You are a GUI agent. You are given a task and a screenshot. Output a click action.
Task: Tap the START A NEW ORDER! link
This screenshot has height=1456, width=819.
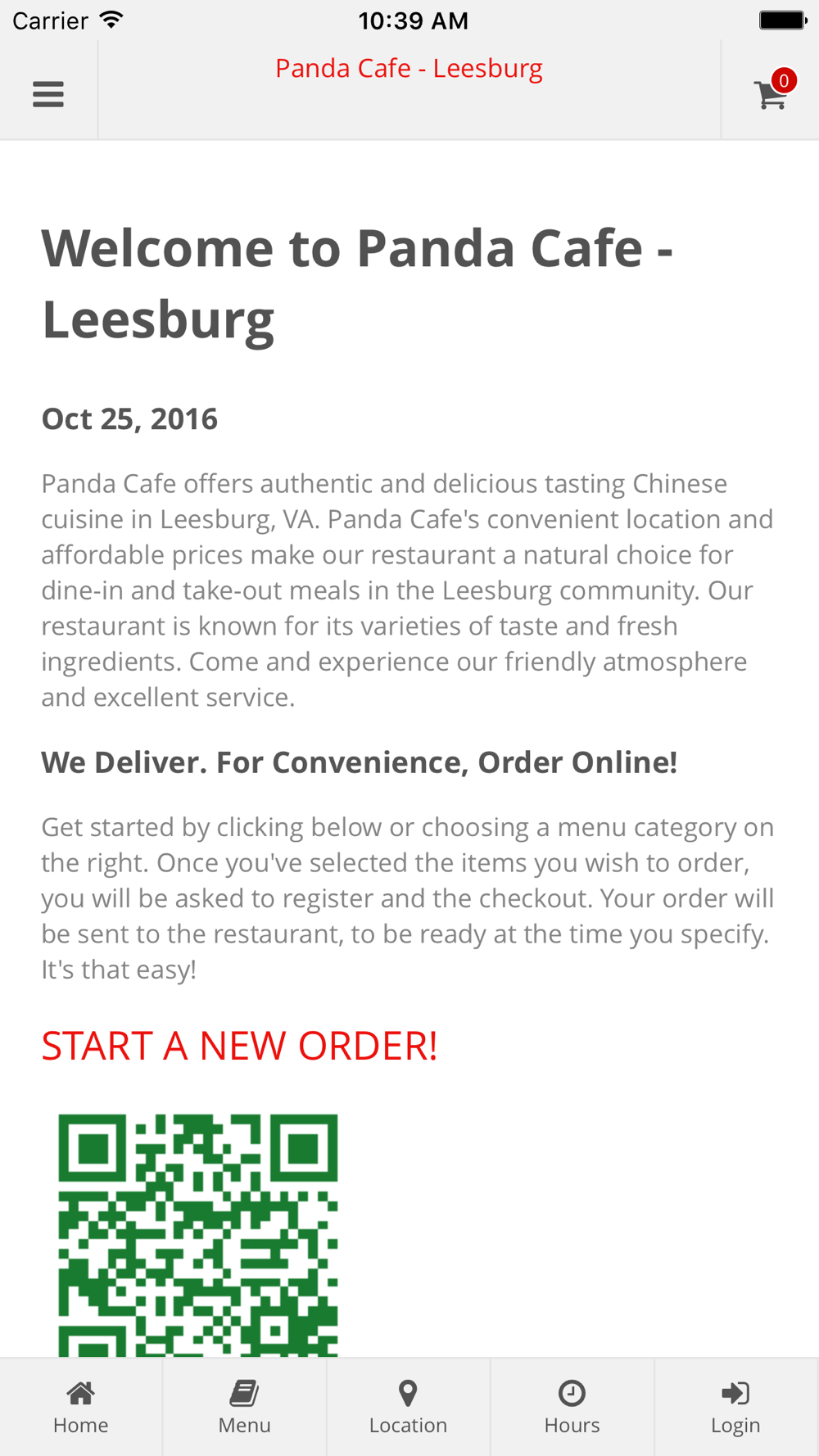[239, 1046]
